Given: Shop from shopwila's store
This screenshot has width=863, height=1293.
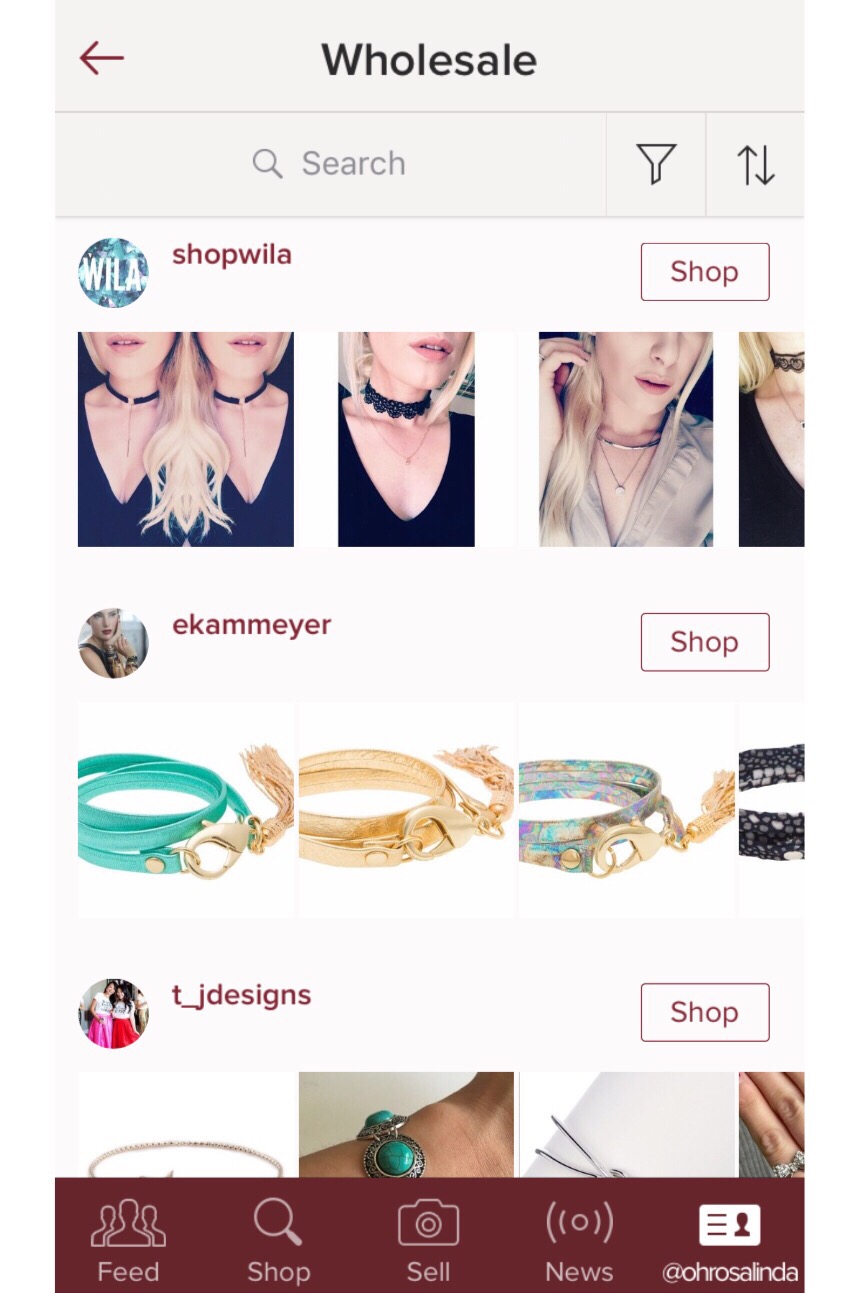Looking at the screenshot, I should (x=704, y=271).
